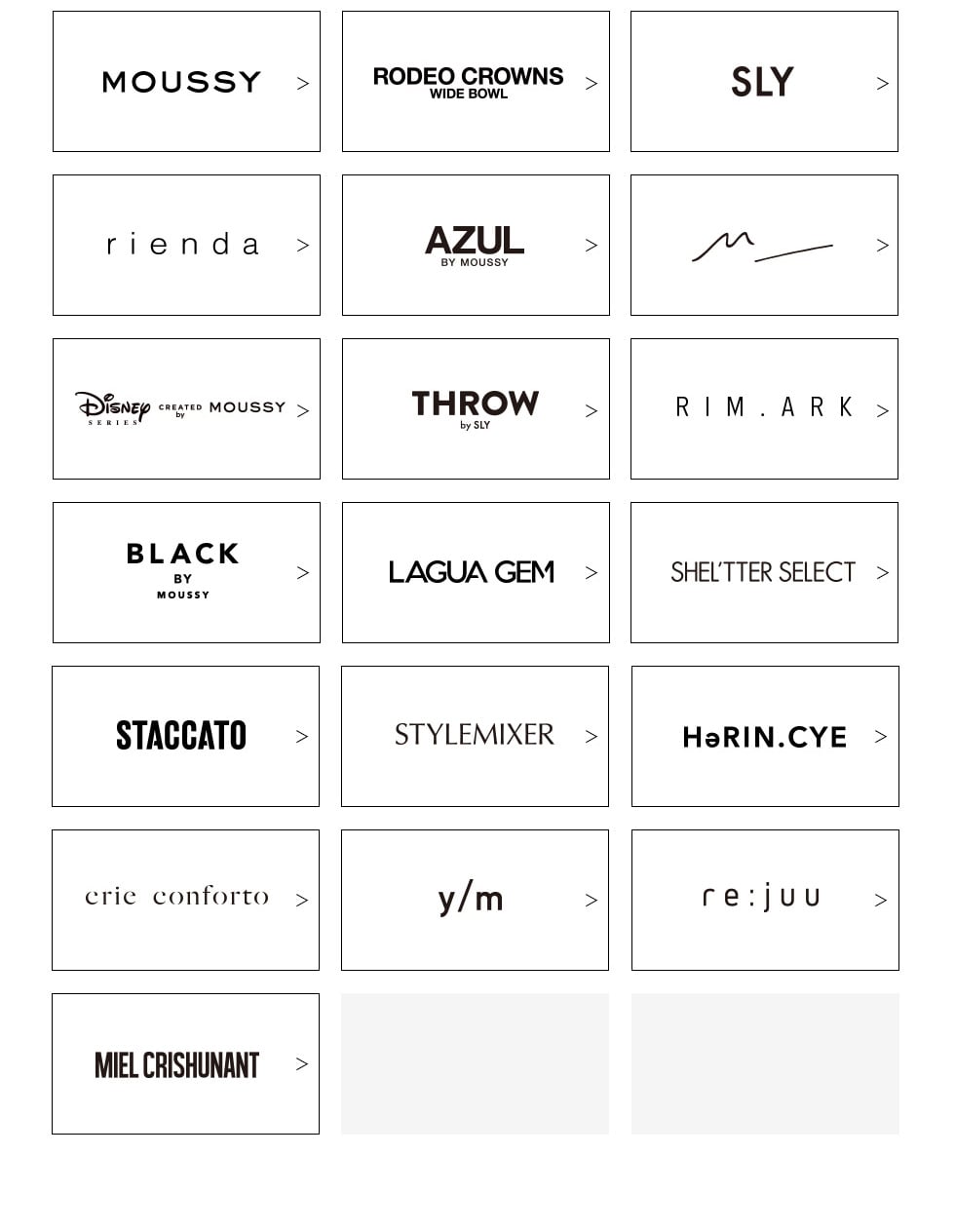
Task: Open AZUL BY MOUSSY
Action: coord(476,246)
